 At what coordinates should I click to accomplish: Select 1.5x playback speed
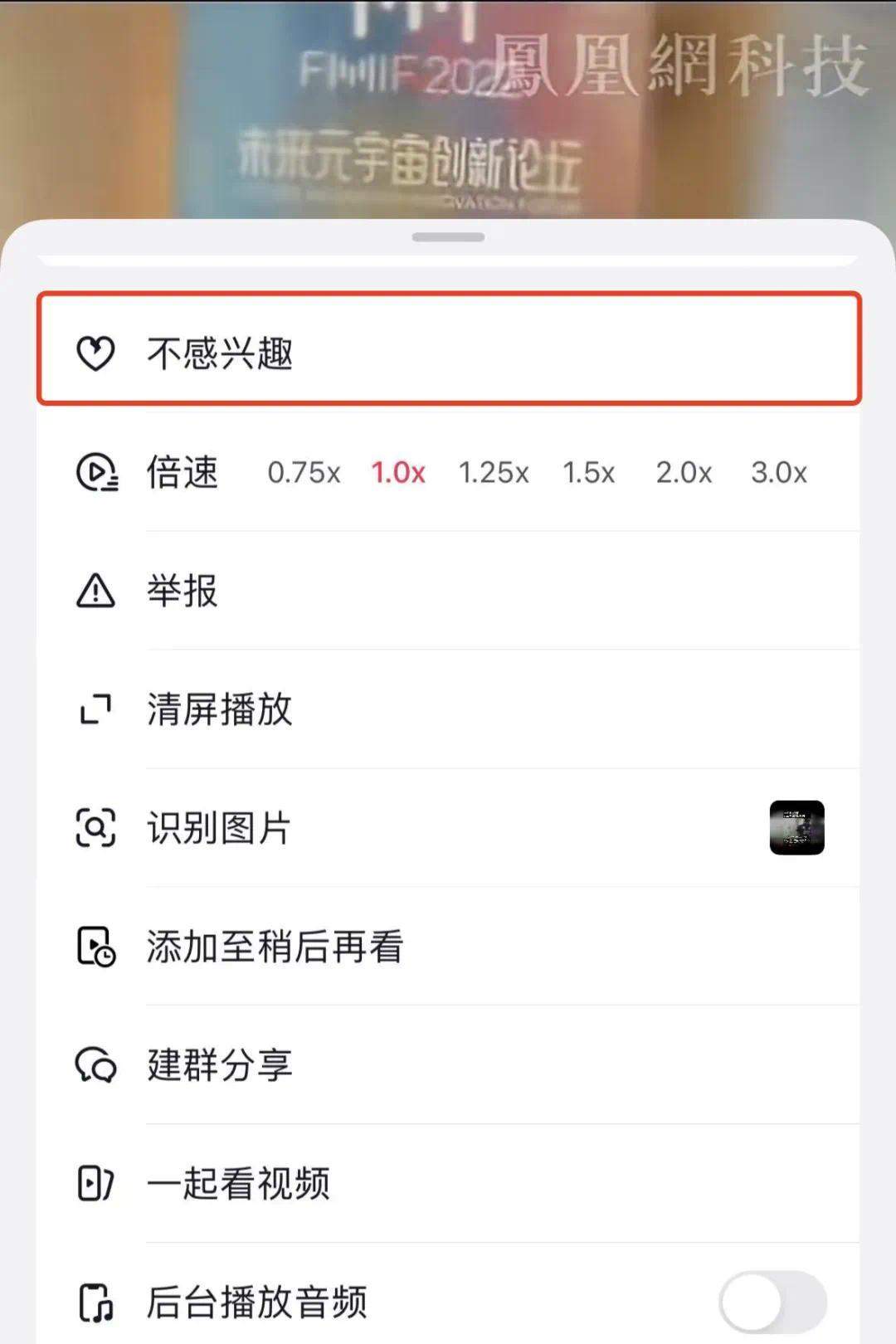(588, 472)
